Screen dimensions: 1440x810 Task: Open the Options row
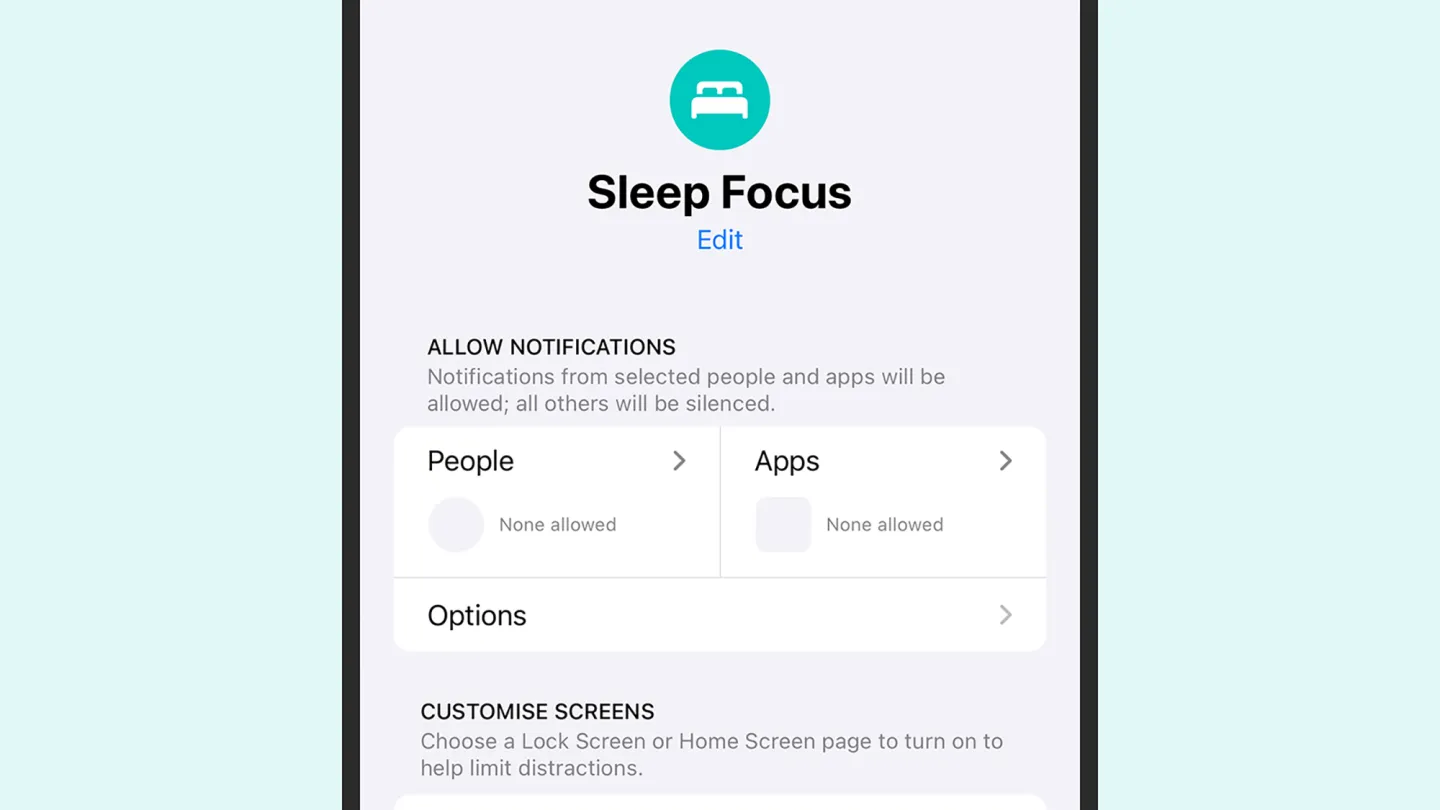click(719, 615)
